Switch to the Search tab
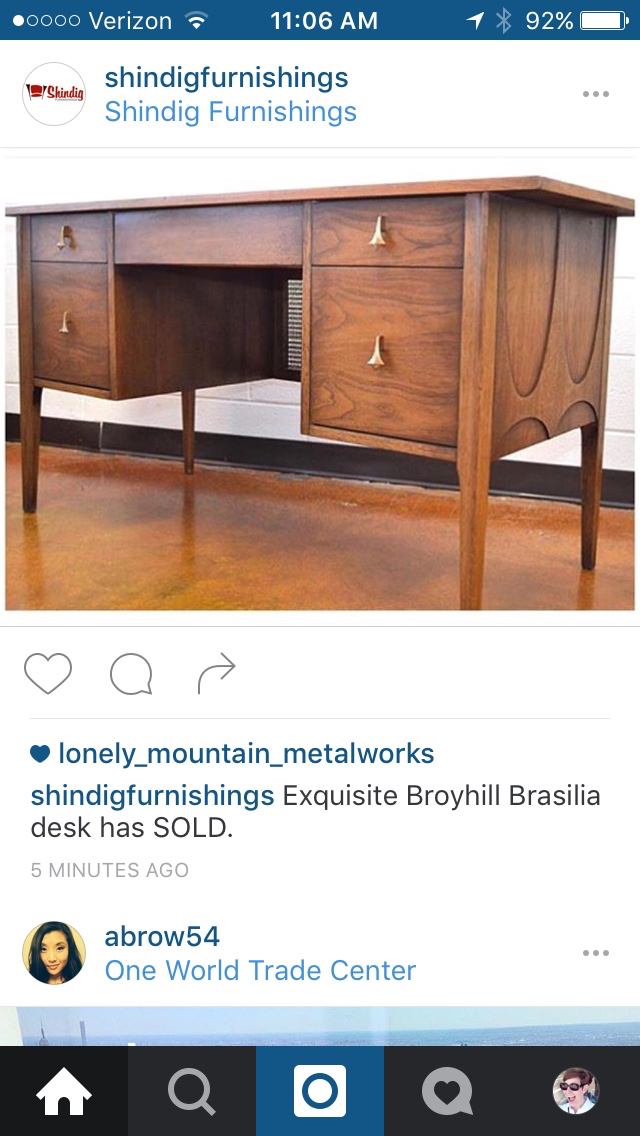The image size is (640, 1136). click(x=191, y=1091)
